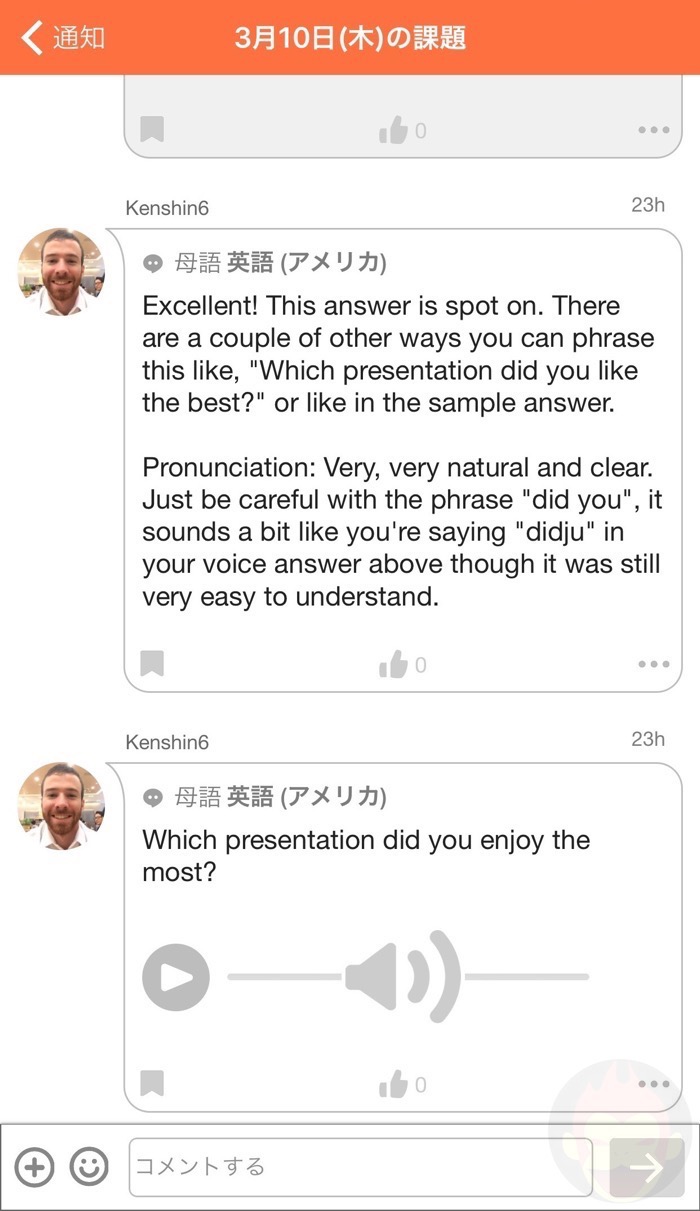This screenshot has height=1211, width=700.
Task: Play the voice recording audio
Action: click(x=176, y=977)
